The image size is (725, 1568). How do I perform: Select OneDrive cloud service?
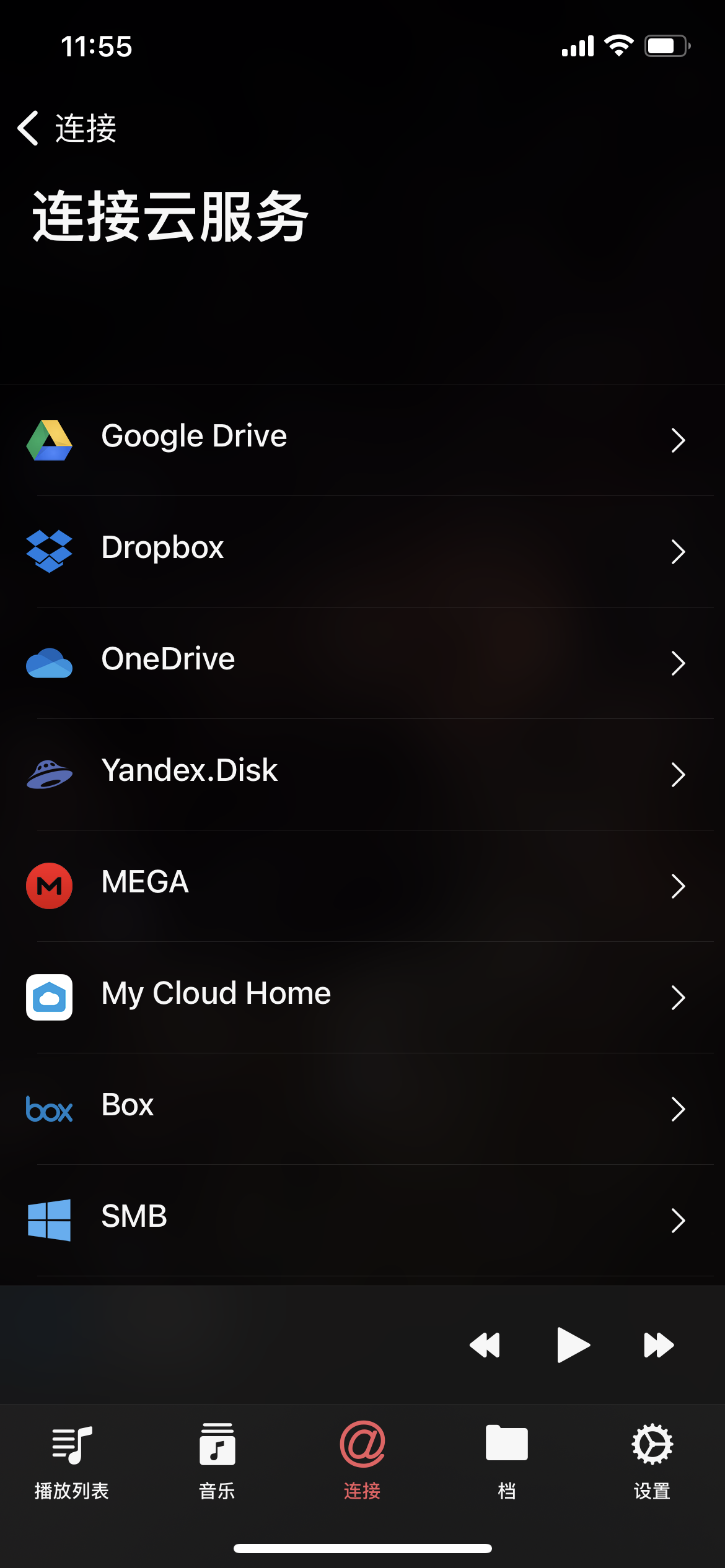[362, 661]
